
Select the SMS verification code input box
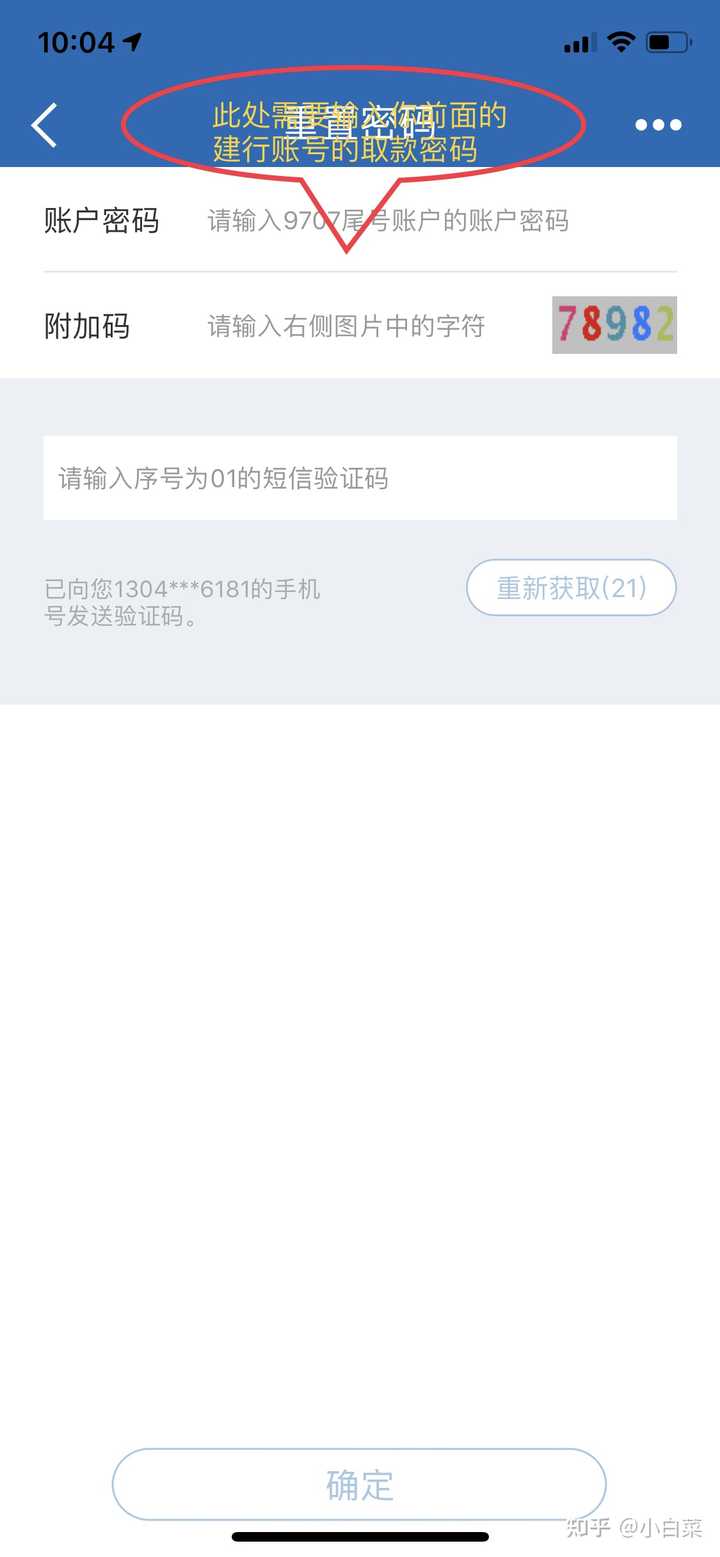point(359,478)
